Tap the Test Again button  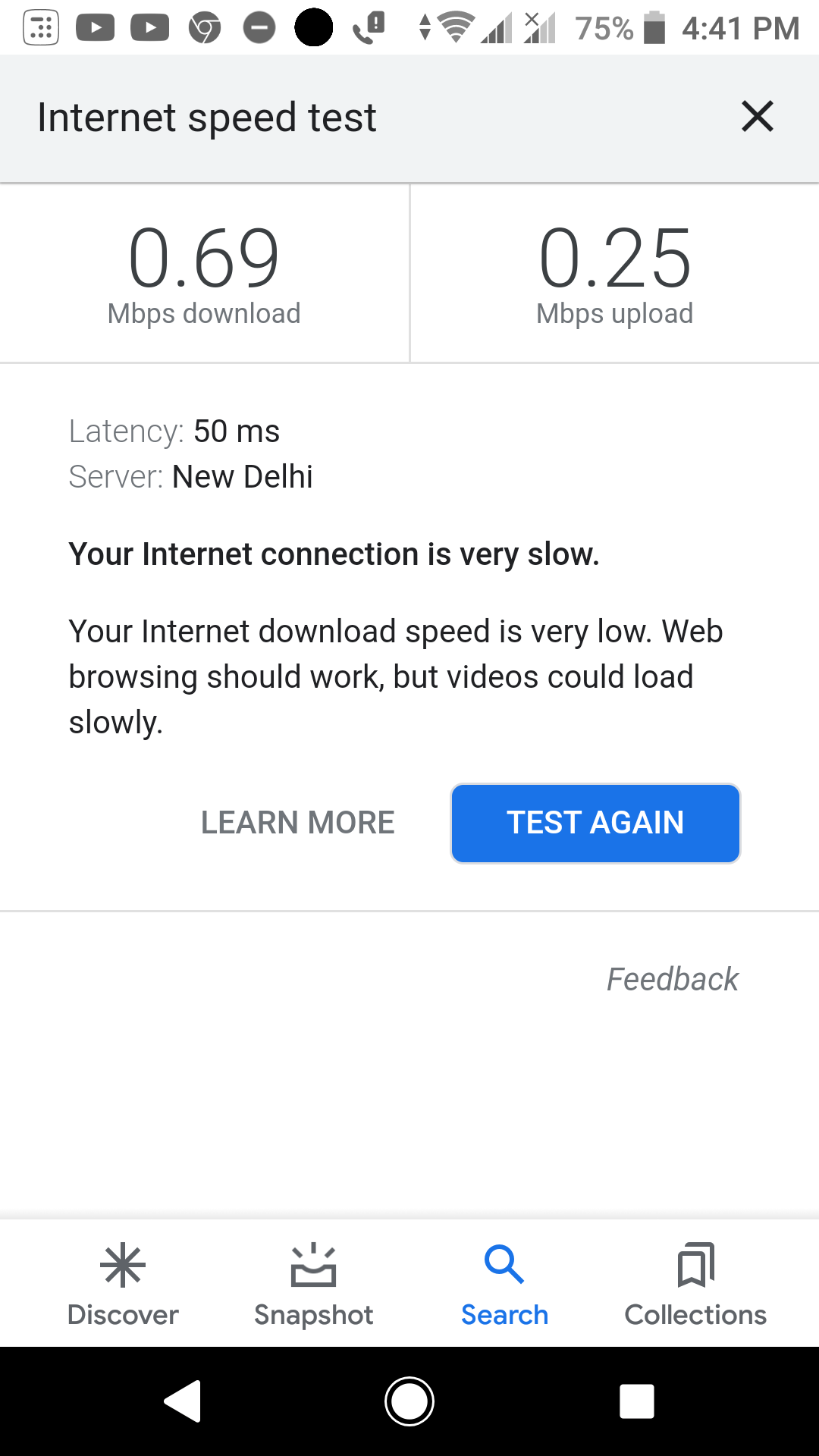tap(595, 824)
